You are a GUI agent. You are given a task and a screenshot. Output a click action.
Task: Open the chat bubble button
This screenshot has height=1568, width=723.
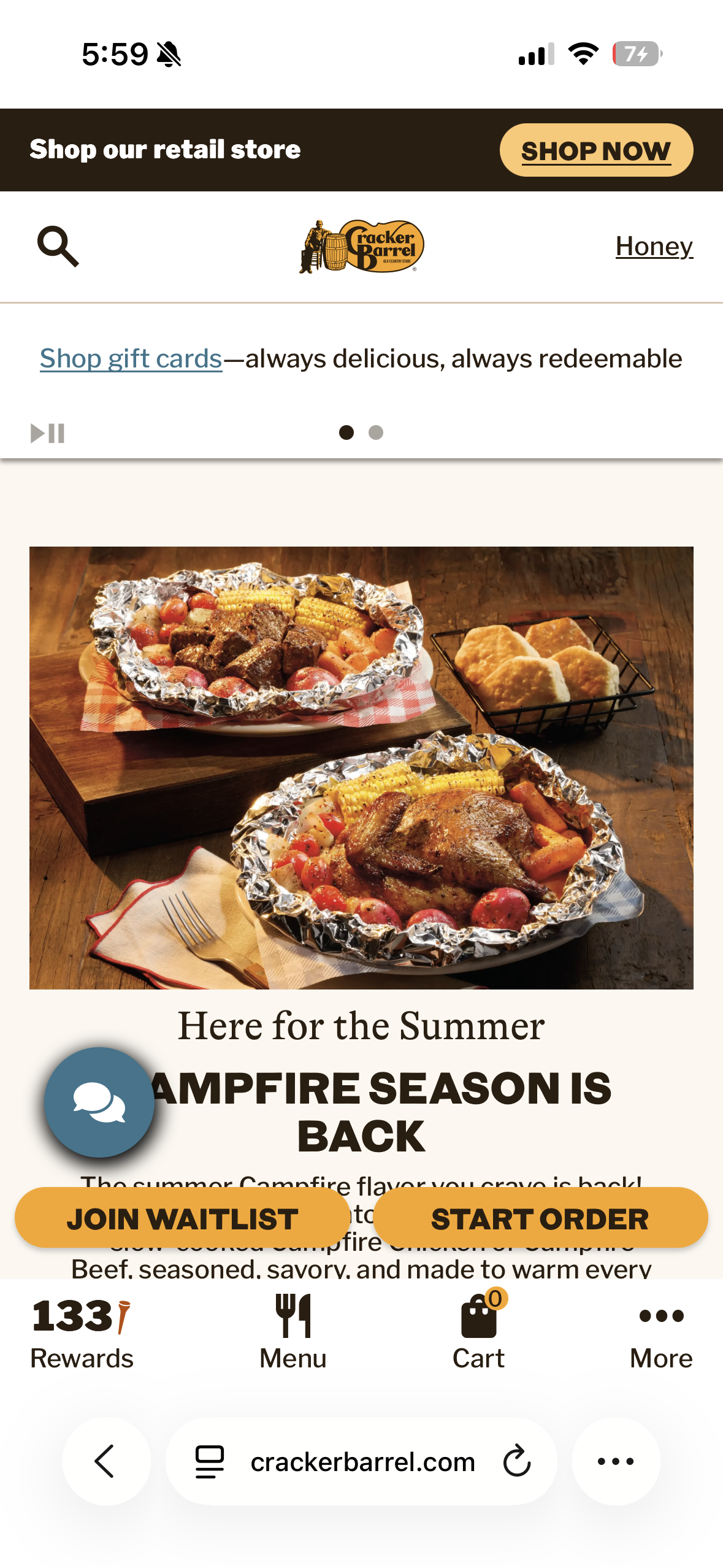[99, 1102]
